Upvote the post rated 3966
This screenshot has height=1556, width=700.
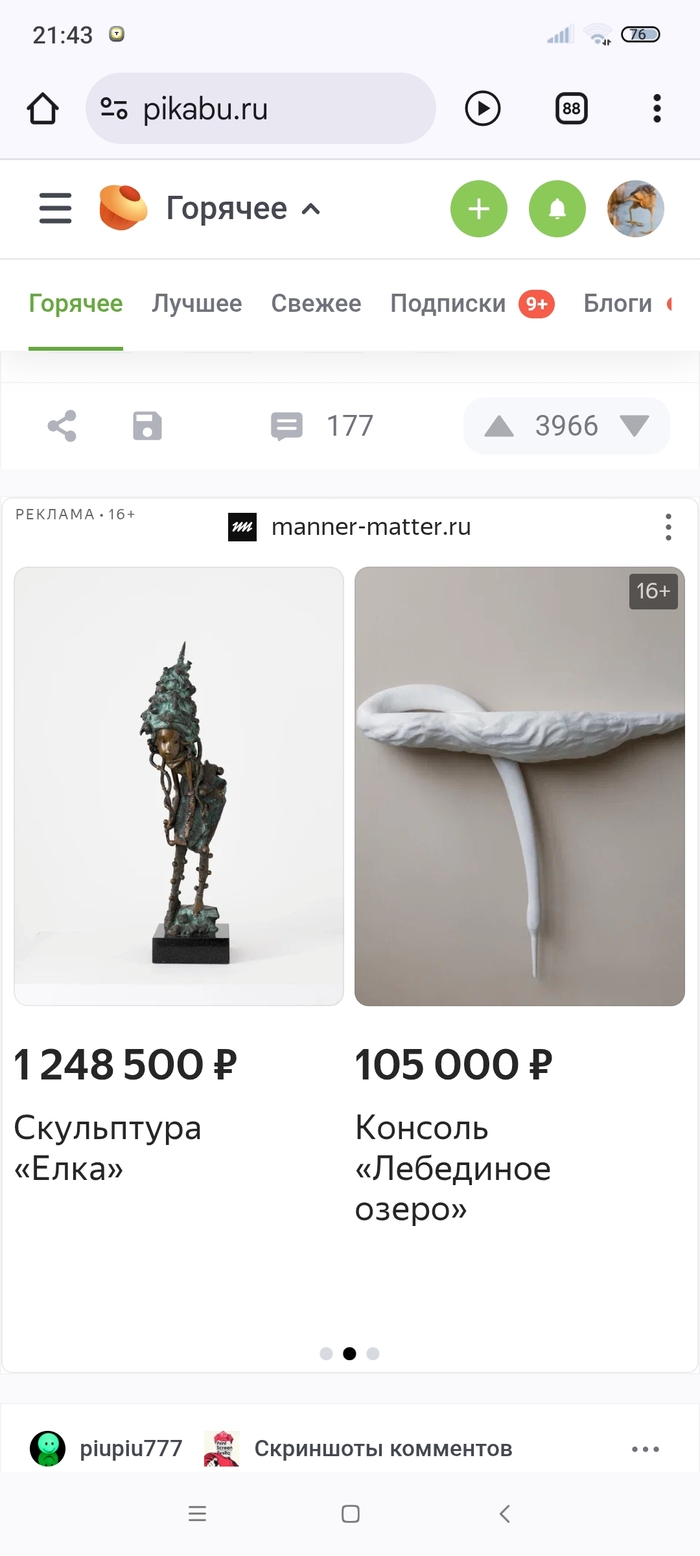pos(499,427)
